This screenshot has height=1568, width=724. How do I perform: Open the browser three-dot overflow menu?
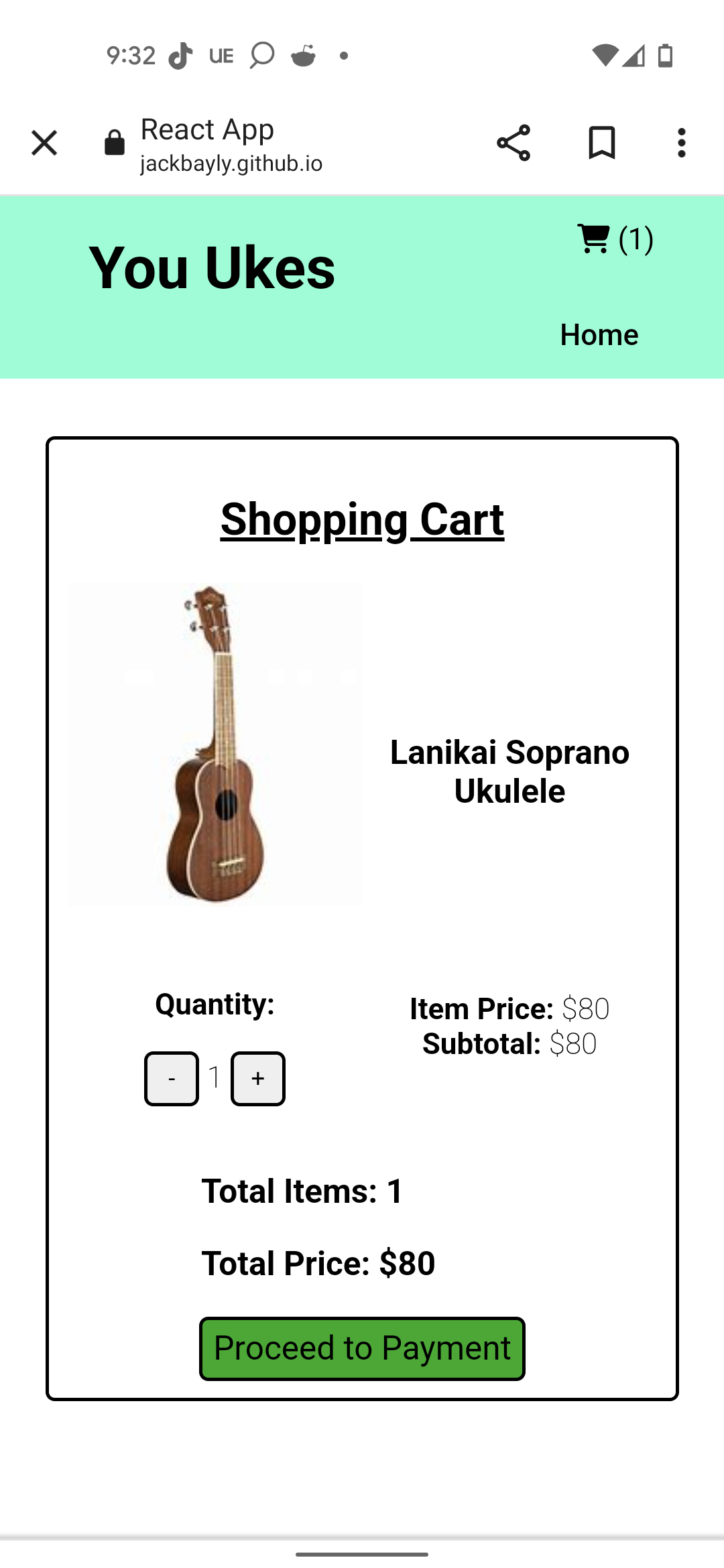[681, 143]
